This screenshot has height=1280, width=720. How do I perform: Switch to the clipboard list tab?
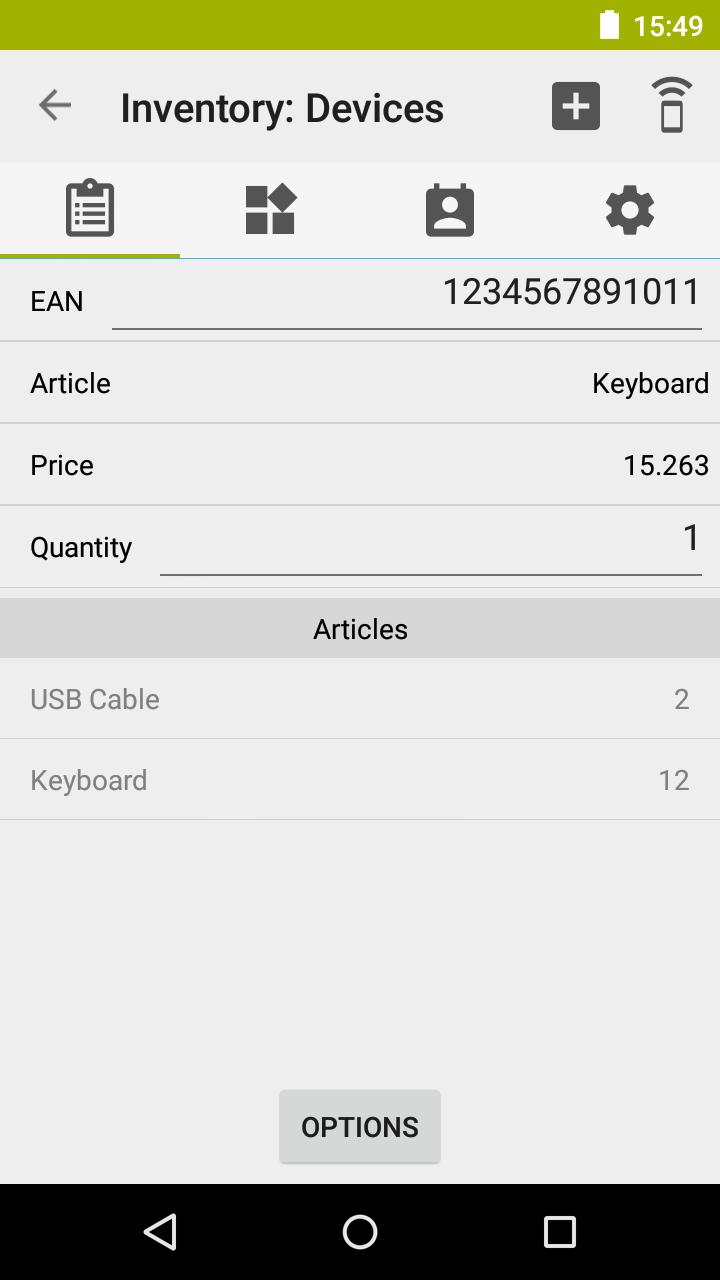click(x=90, y=209)
